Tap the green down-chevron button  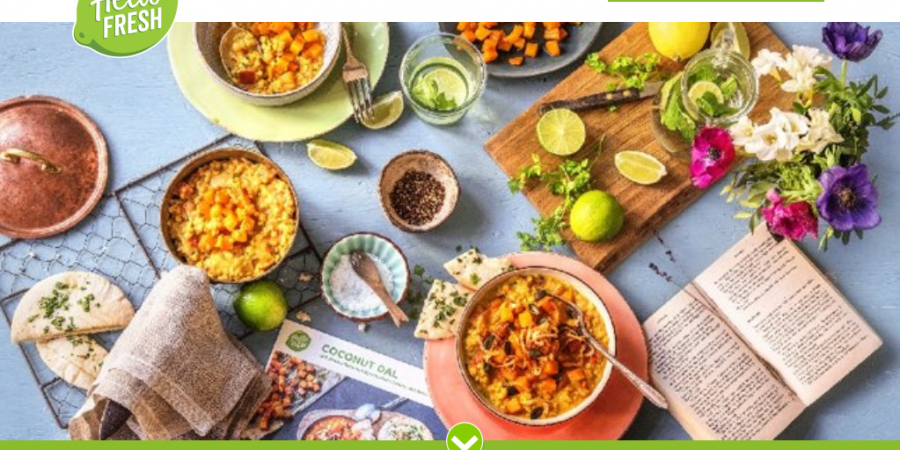pyautogui.click(x=464, y=438)
